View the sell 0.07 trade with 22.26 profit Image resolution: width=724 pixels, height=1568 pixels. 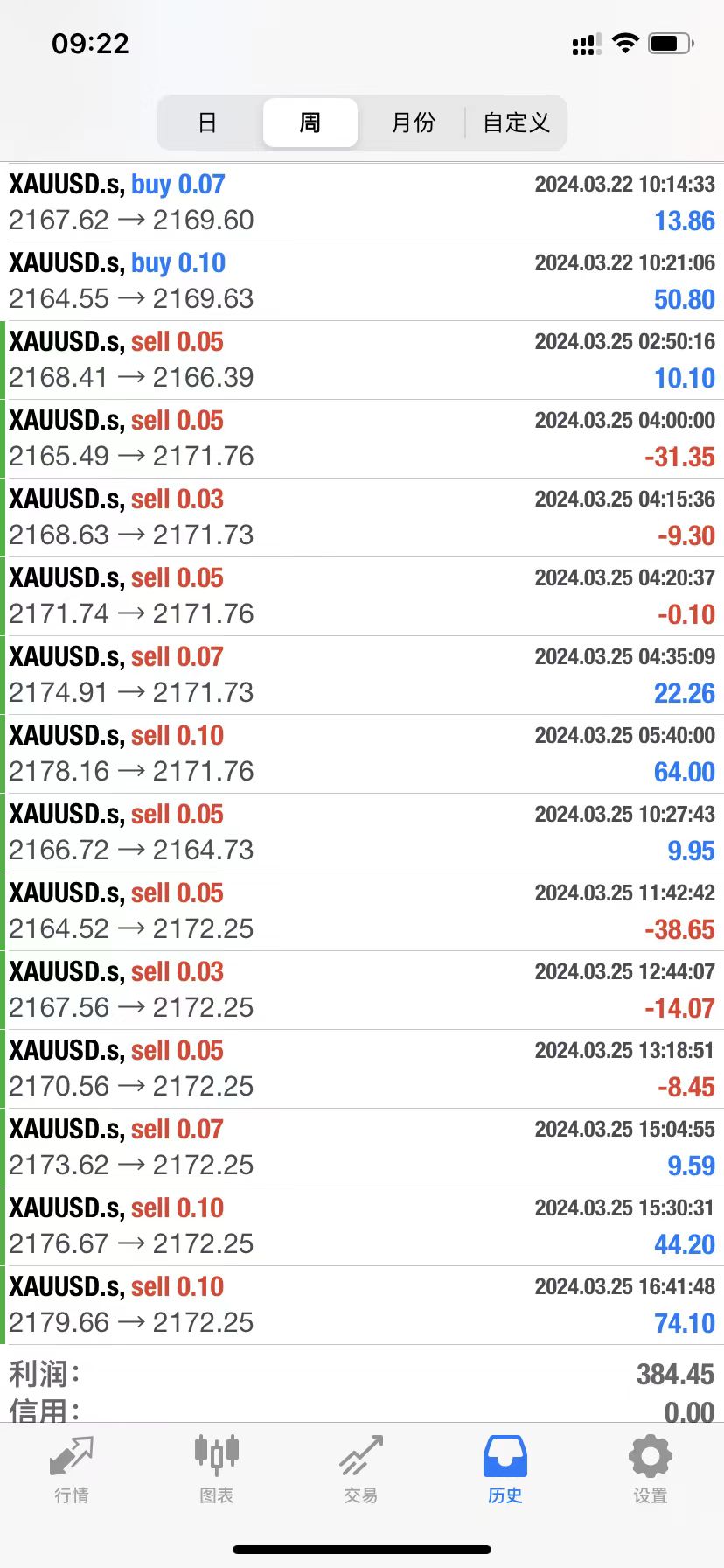[362, 675]
